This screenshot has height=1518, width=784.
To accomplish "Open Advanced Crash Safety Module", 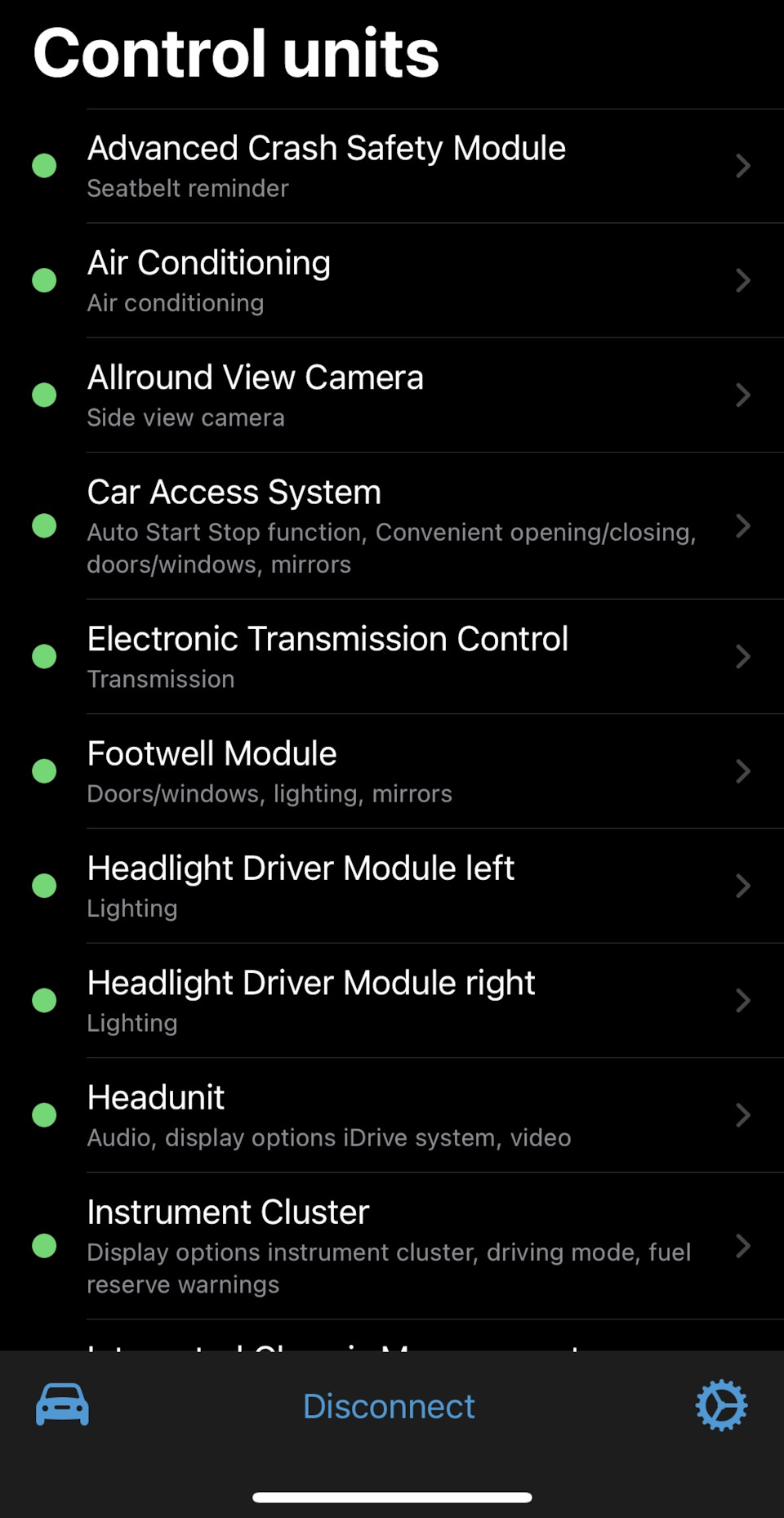I will [x=392, y=166].
